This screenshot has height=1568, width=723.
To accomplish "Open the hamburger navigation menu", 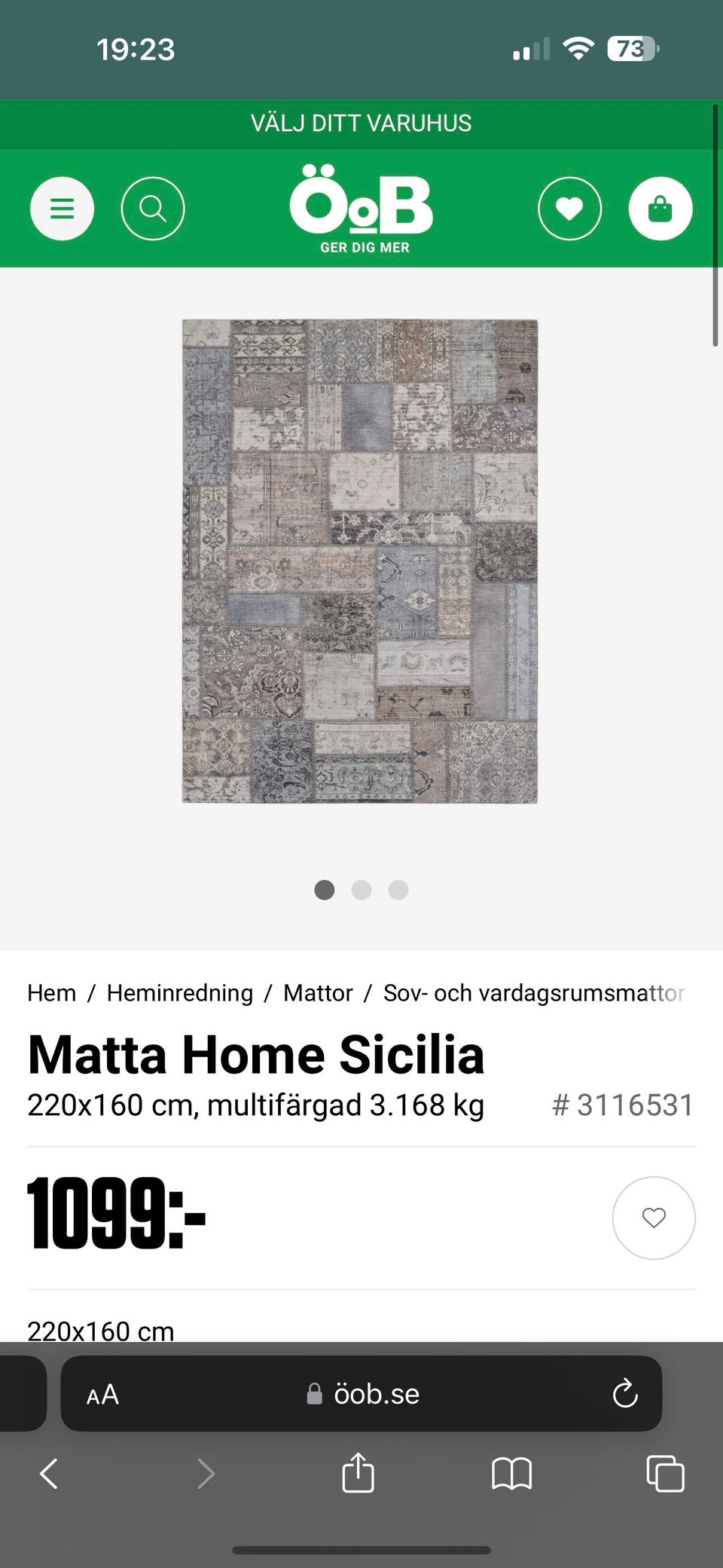I will coord(61,209).
